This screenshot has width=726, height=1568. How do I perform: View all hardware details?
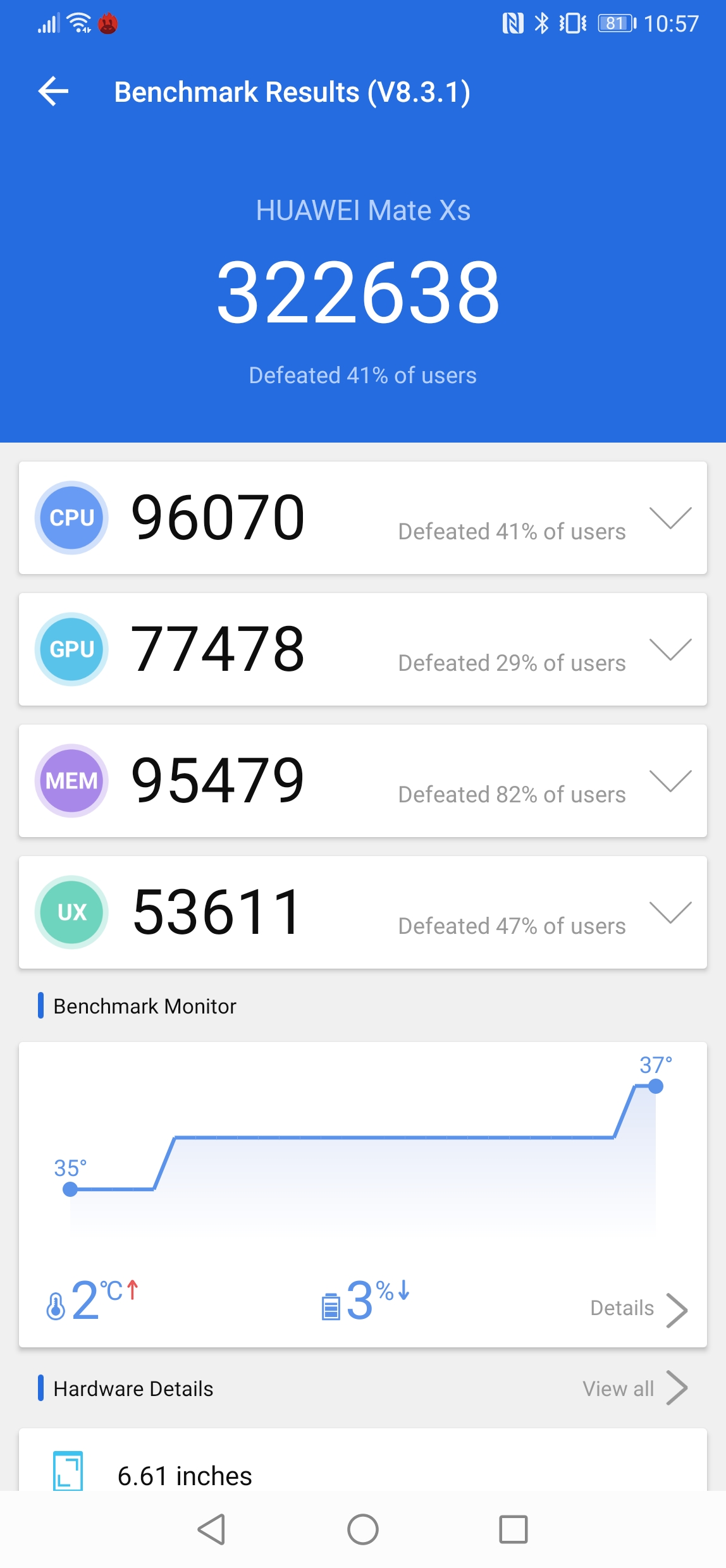[x=634, y=1388]
